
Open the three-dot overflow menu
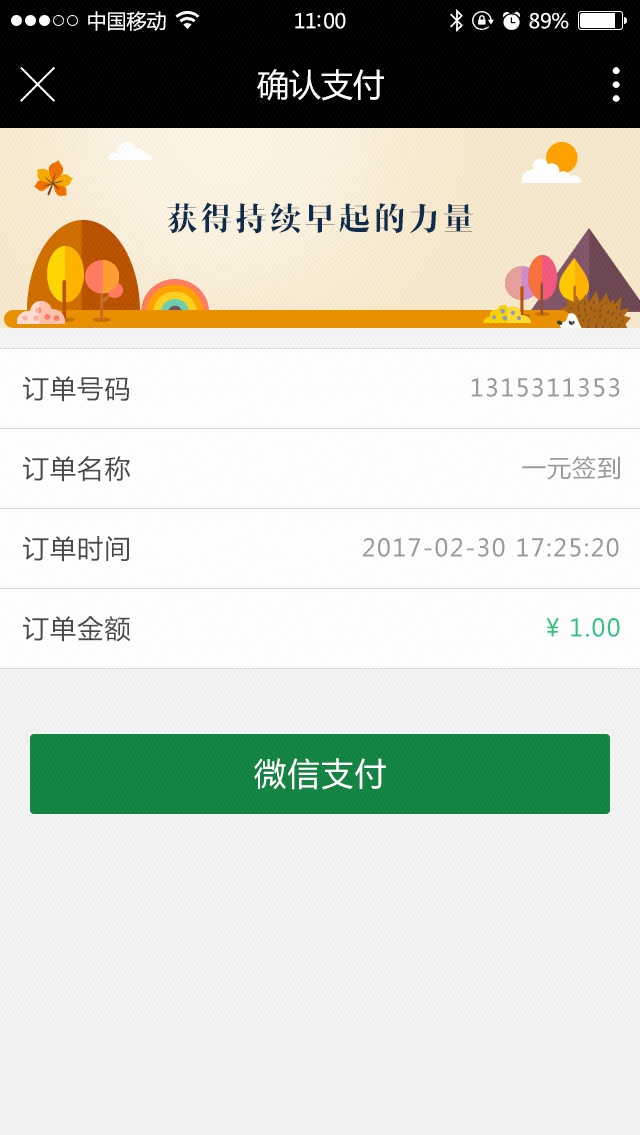(x=615, y=85)
